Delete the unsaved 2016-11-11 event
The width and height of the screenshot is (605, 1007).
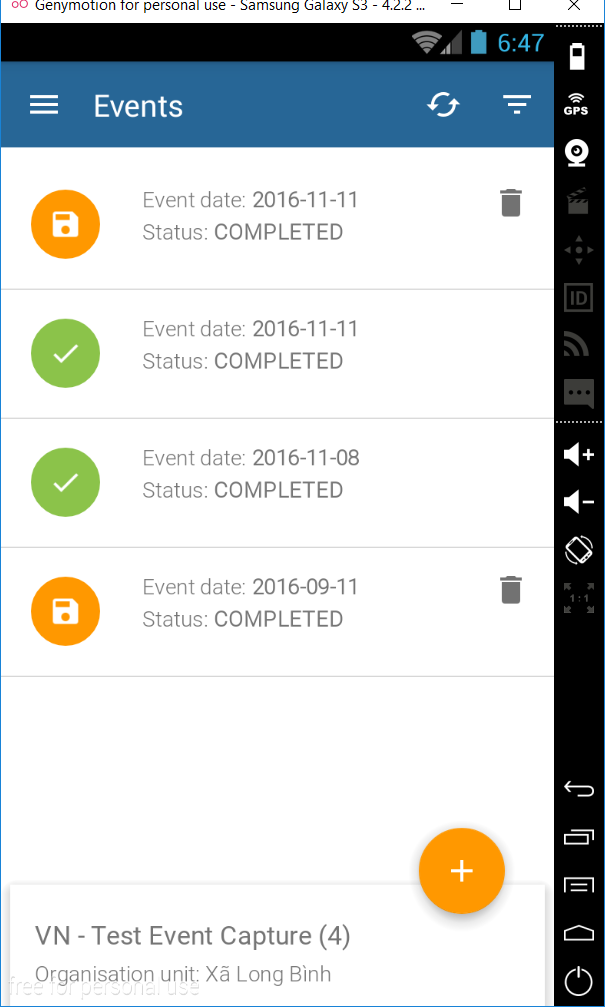pyautogui.click(x=510, y=202)
